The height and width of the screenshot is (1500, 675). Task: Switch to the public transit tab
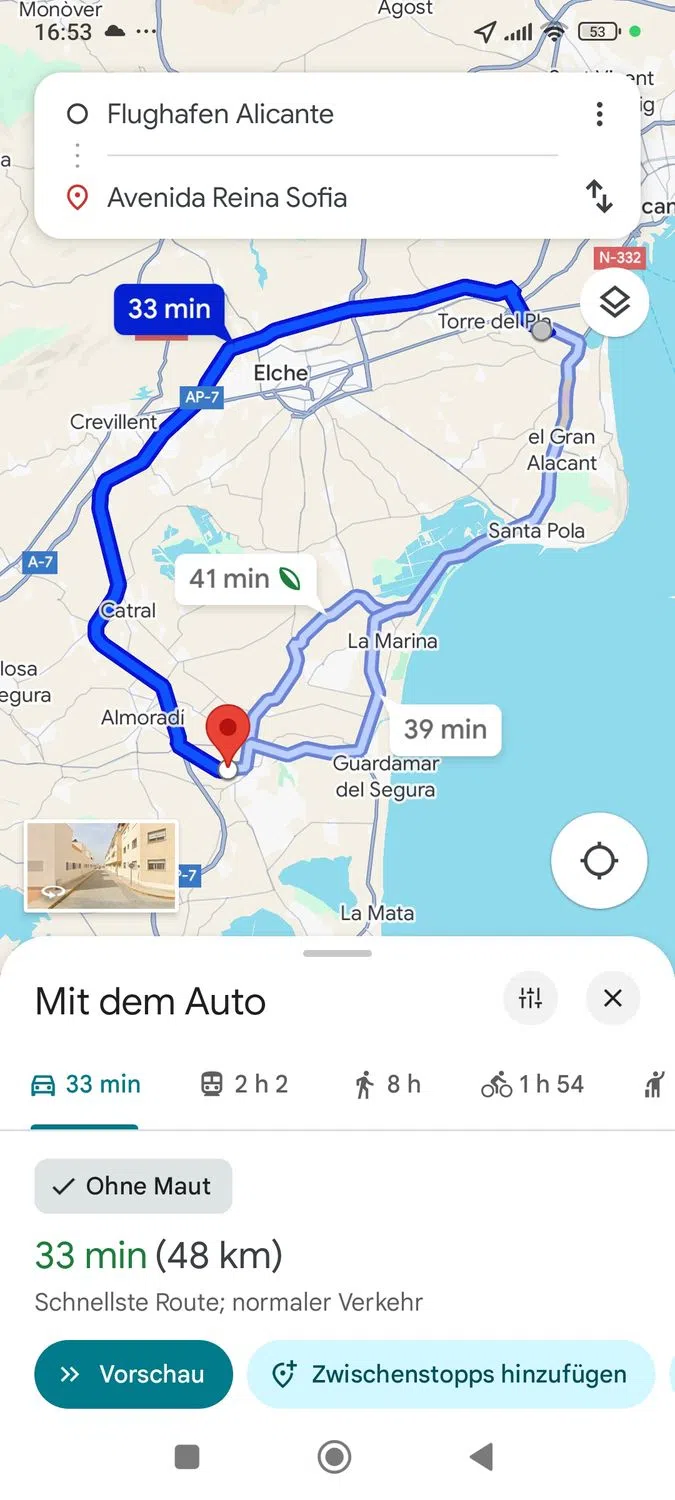[244, 1085]
